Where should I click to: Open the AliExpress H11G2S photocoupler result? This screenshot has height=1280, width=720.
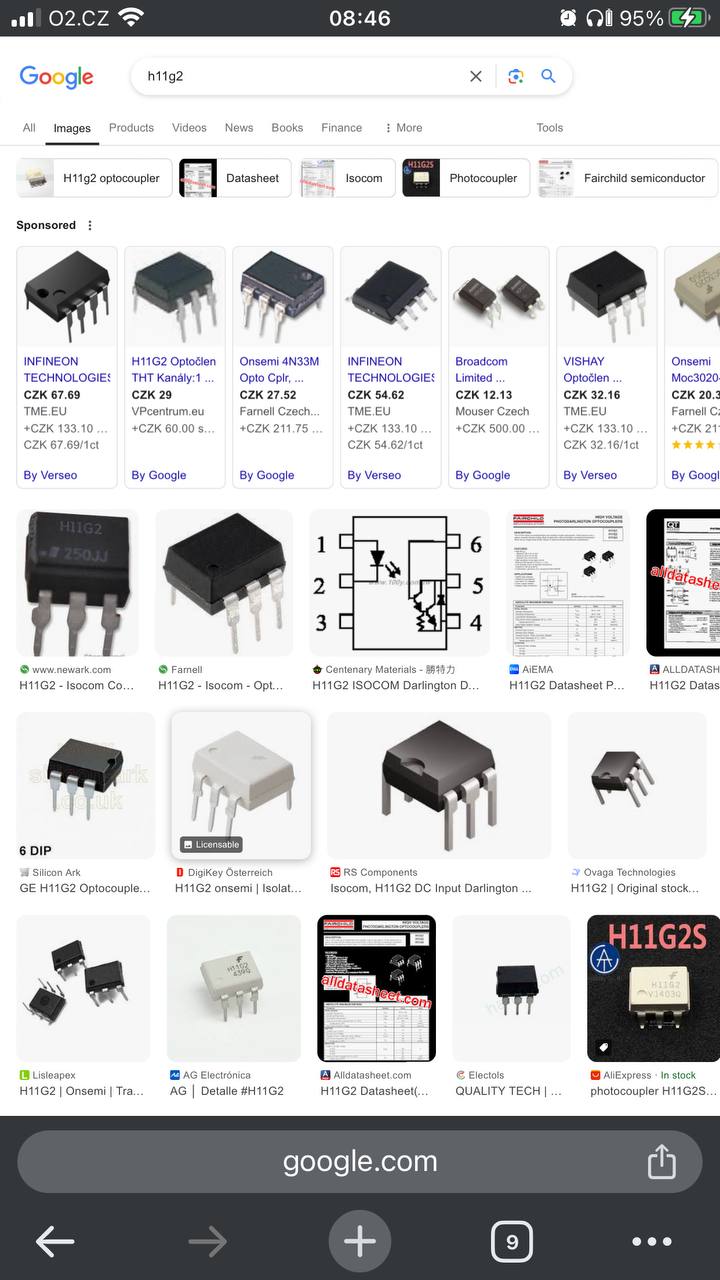tap(653, 1007)
